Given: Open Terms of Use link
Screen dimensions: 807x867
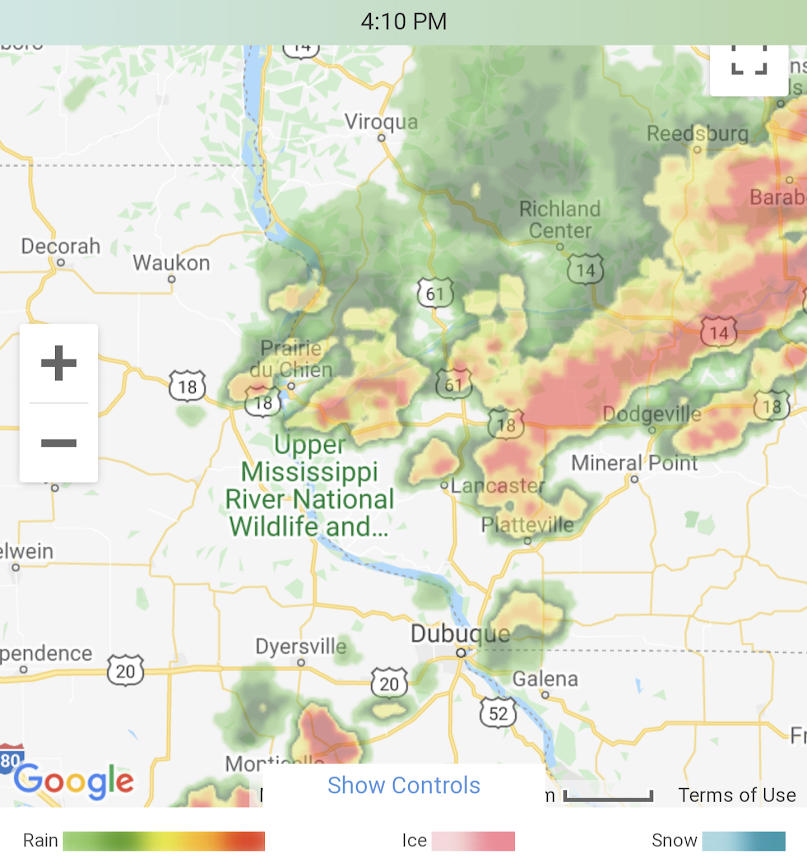Looking at the screenshot, I should [x=737, y=795].
